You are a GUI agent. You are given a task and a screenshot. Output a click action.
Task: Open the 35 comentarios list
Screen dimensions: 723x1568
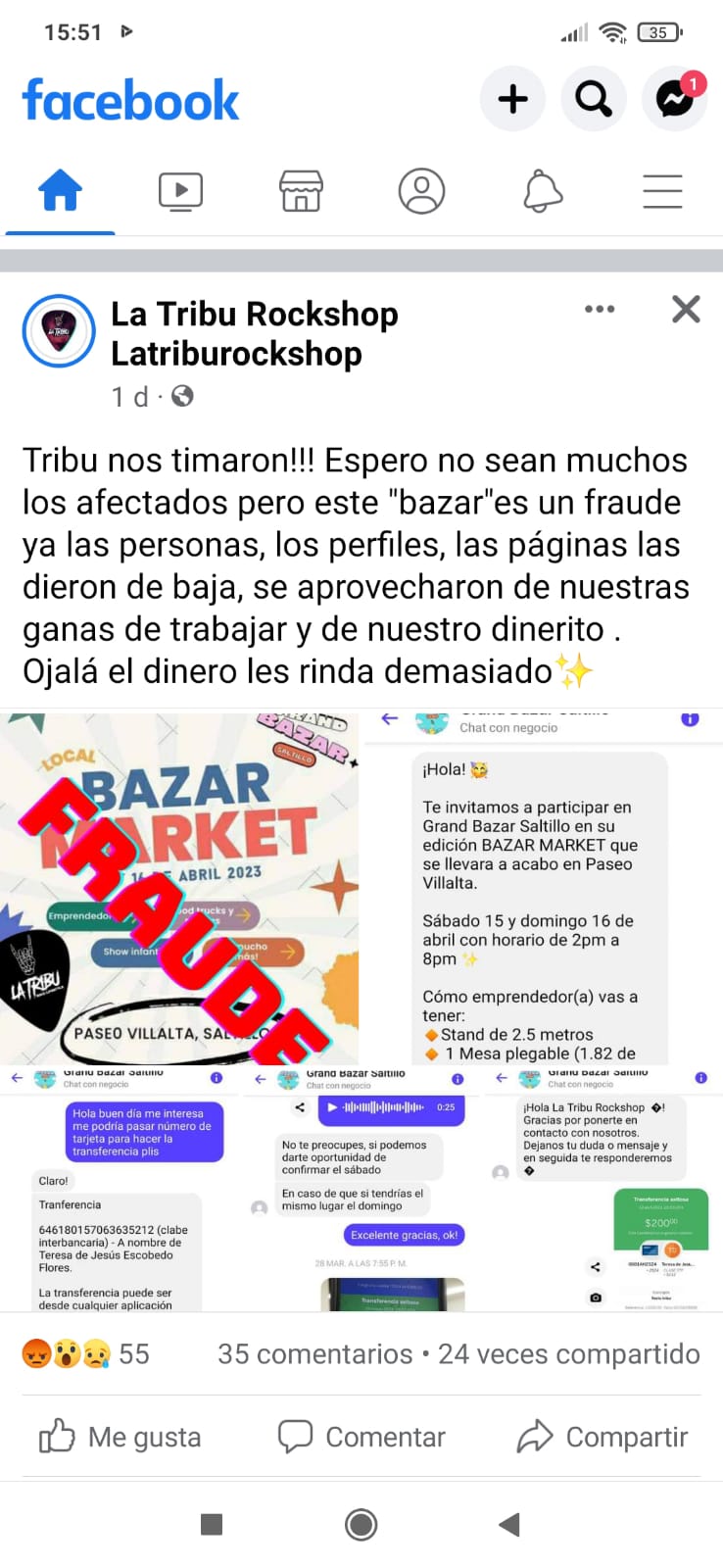click(x=314, y=1353)
